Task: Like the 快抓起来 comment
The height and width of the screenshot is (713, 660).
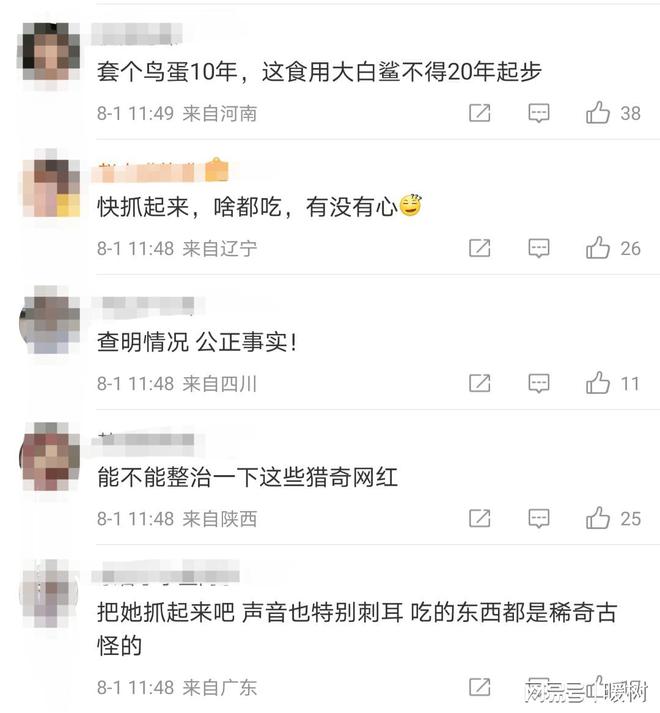Action: [598, 248]
